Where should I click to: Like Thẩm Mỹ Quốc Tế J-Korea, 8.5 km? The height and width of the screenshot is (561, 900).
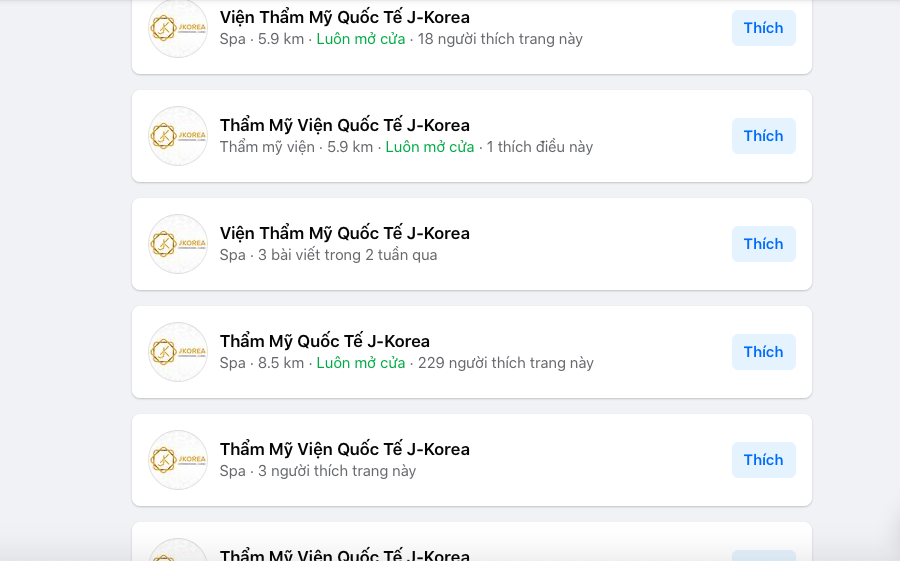click(763, 352)
